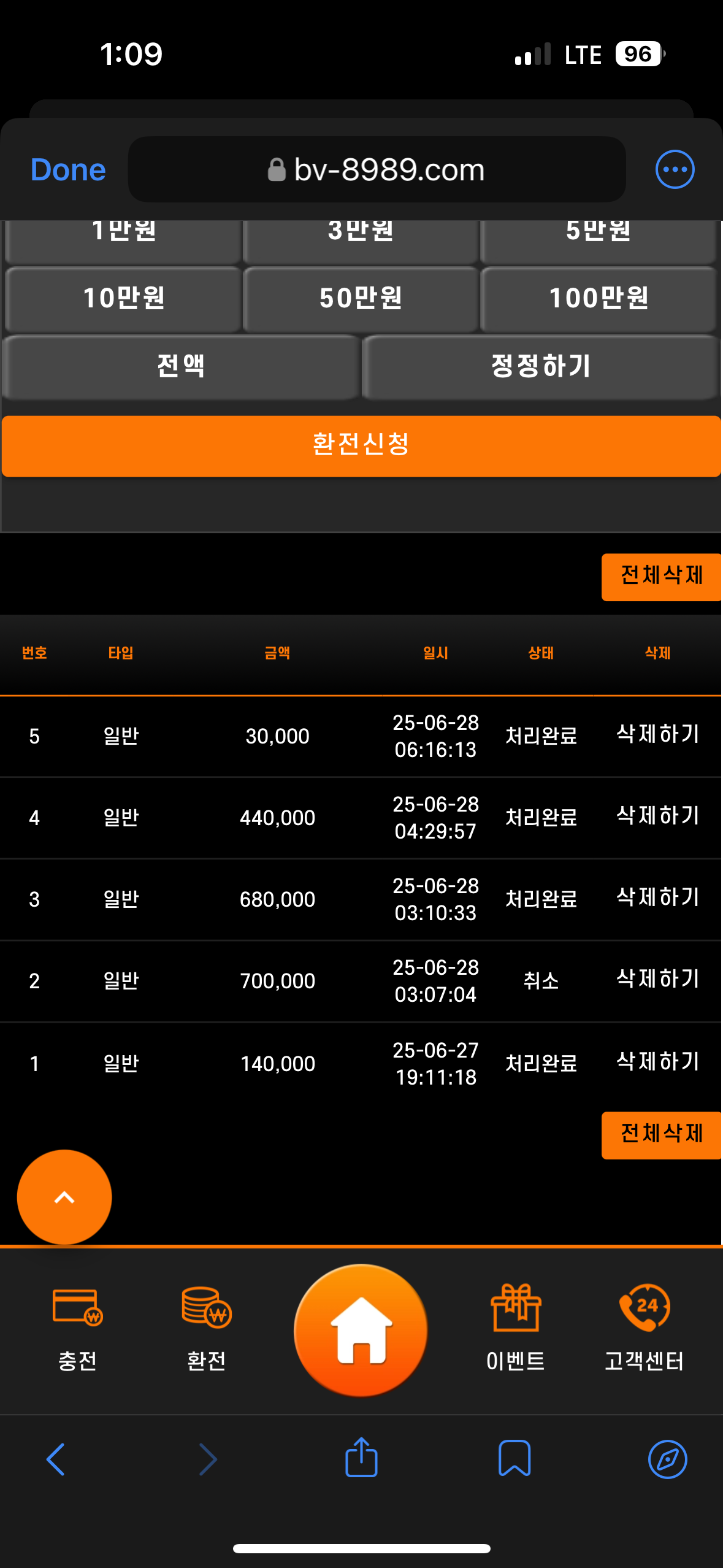
Task: Submit the 환전신청 withdrawal request
Action: coord(361,445)
